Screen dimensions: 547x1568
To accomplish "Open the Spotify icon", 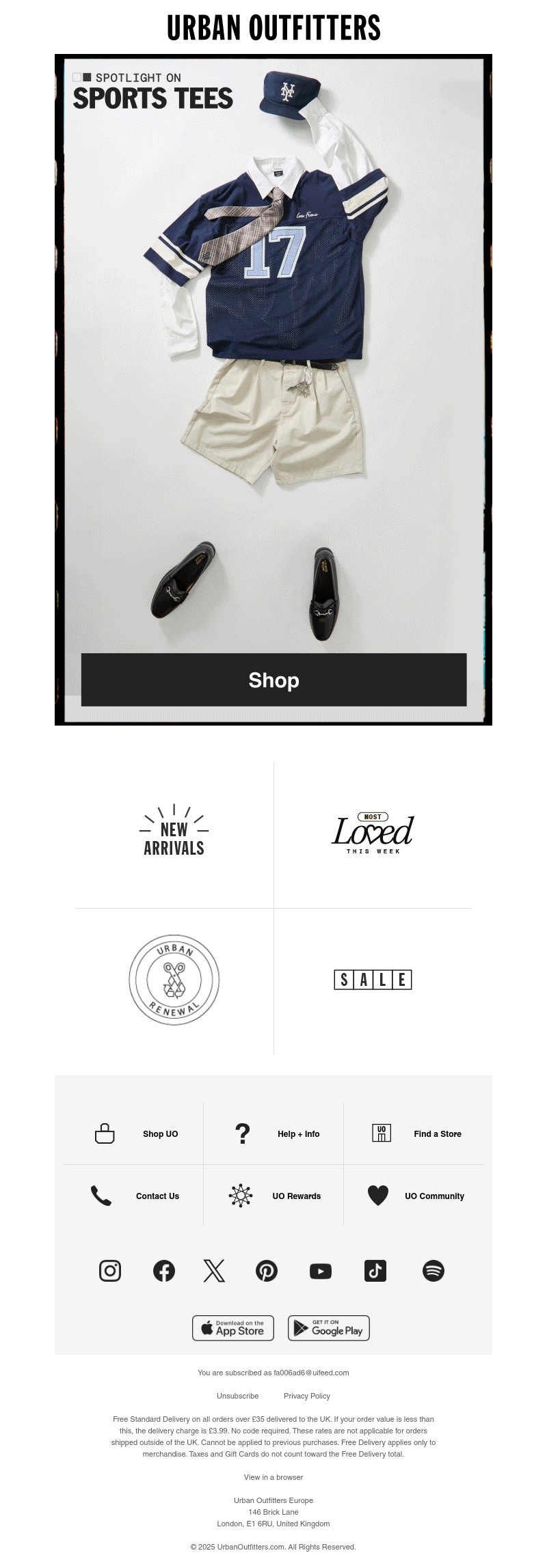I will coord(433,1271).
